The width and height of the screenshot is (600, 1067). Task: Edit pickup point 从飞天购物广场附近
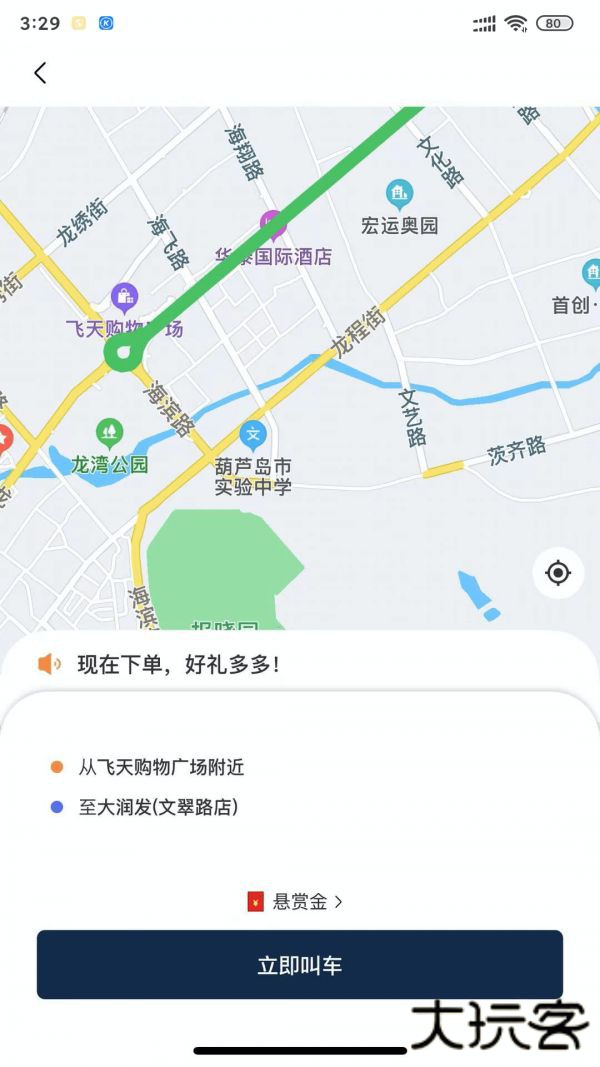(x=161, y=768)
